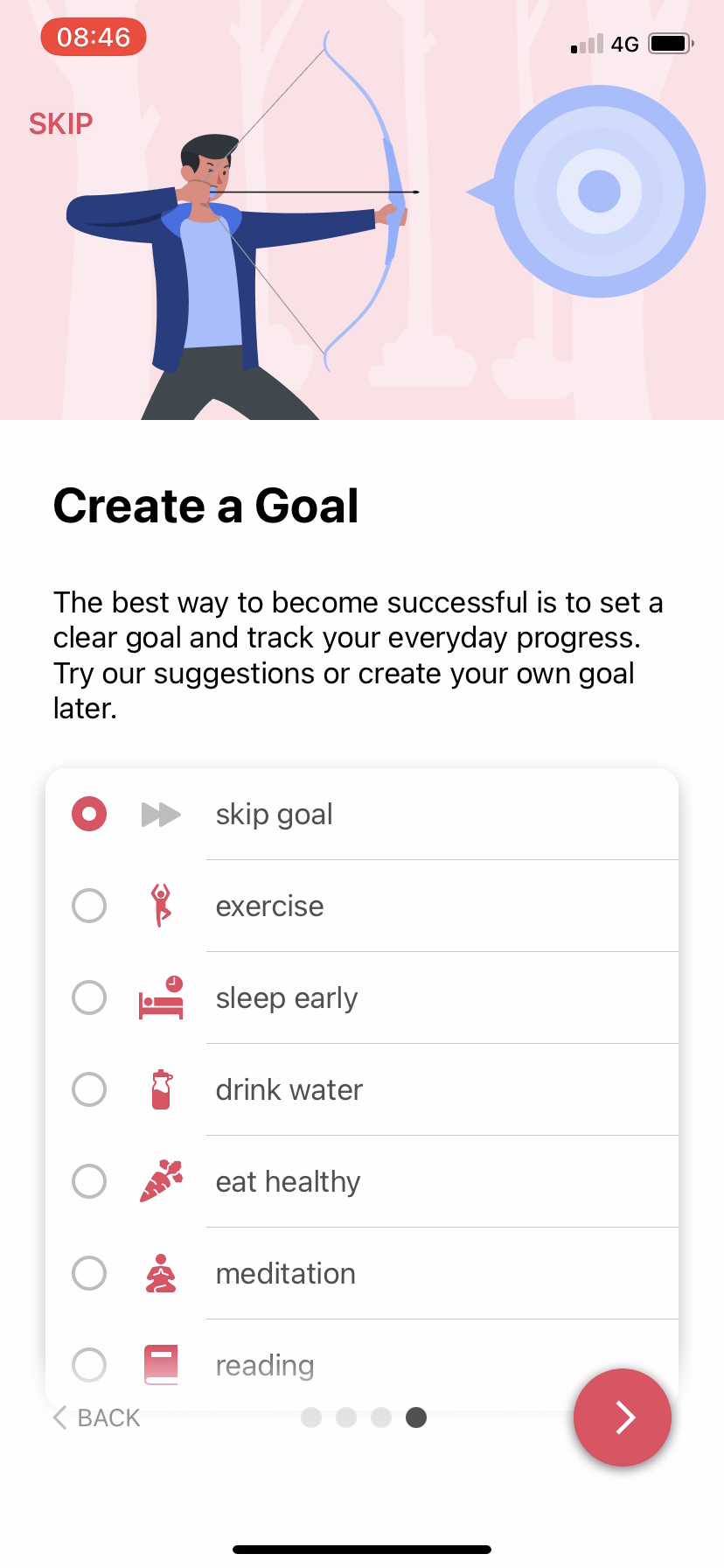Image resolution: width=724 pixels, height=1568 pixels.
Task: Select the drink water radio button
Action: click(x=88, y=1089)
